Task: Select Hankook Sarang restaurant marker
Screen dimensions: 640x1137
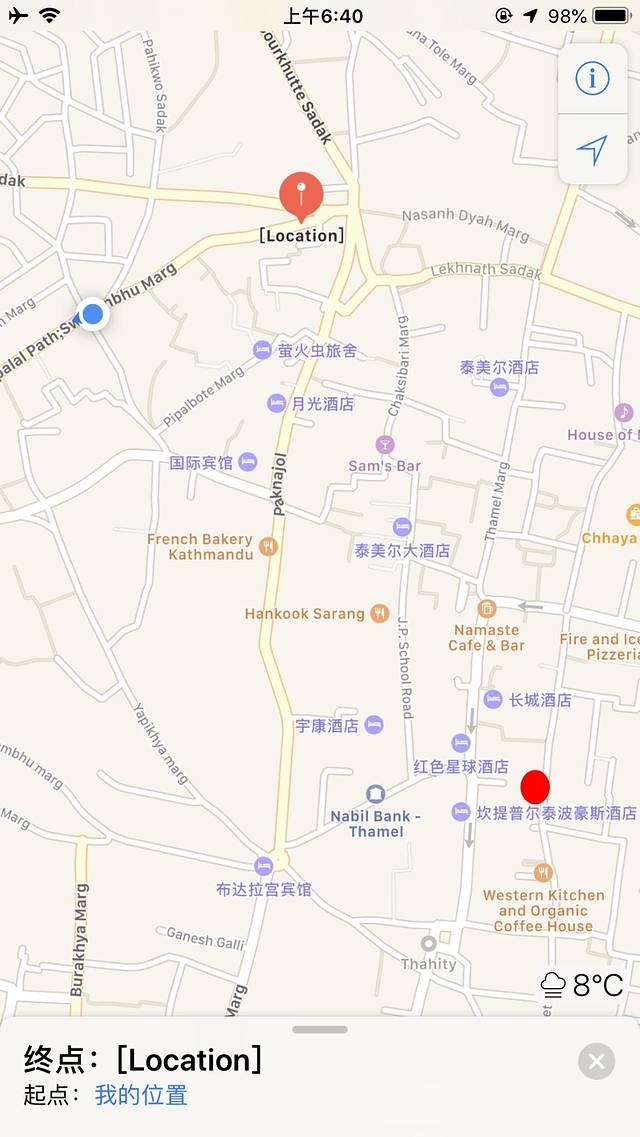Action: click(379, 613)
